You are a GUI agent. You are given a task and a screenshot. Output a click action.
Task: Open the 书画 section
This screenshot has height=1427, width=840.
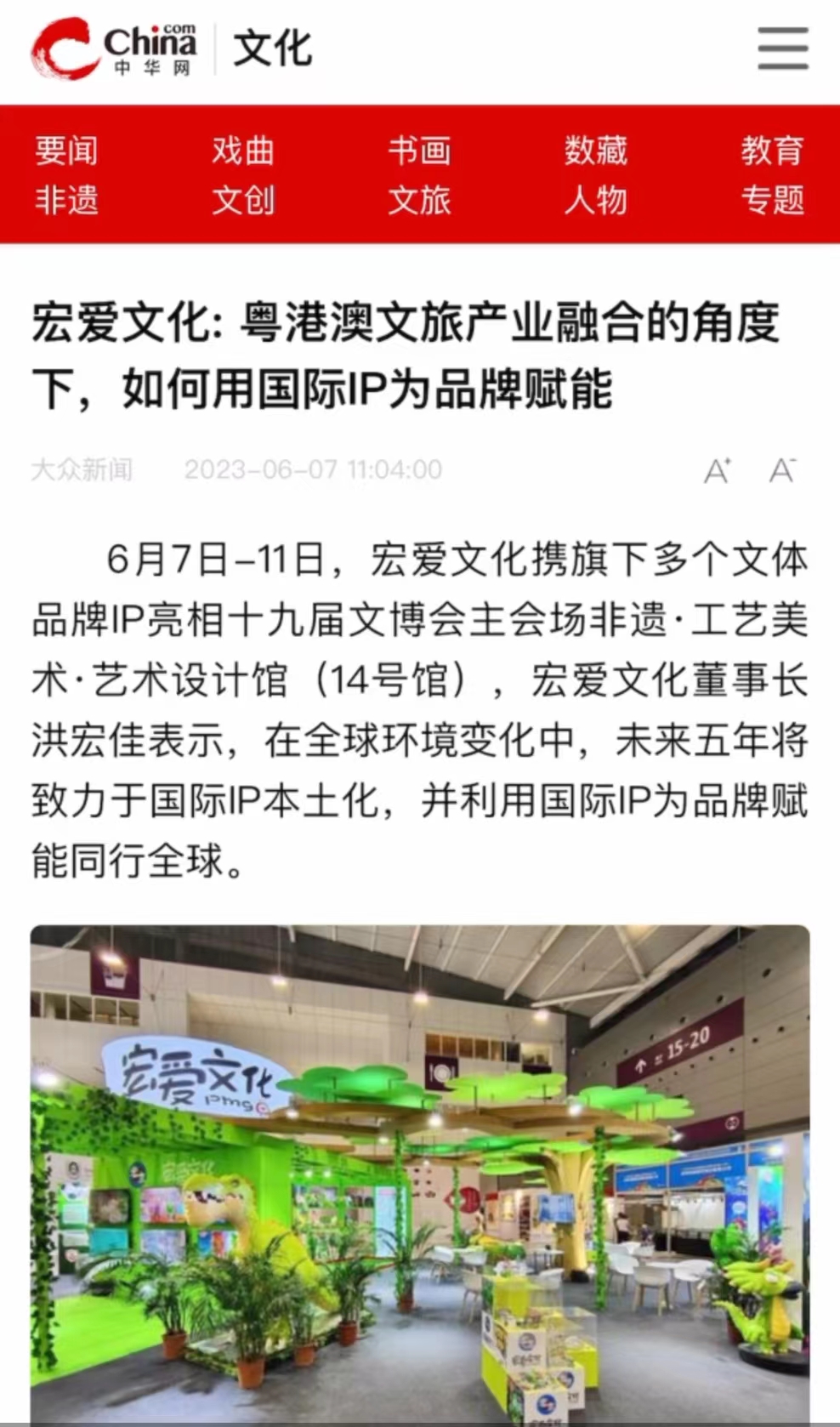click(x=419, y=151)
